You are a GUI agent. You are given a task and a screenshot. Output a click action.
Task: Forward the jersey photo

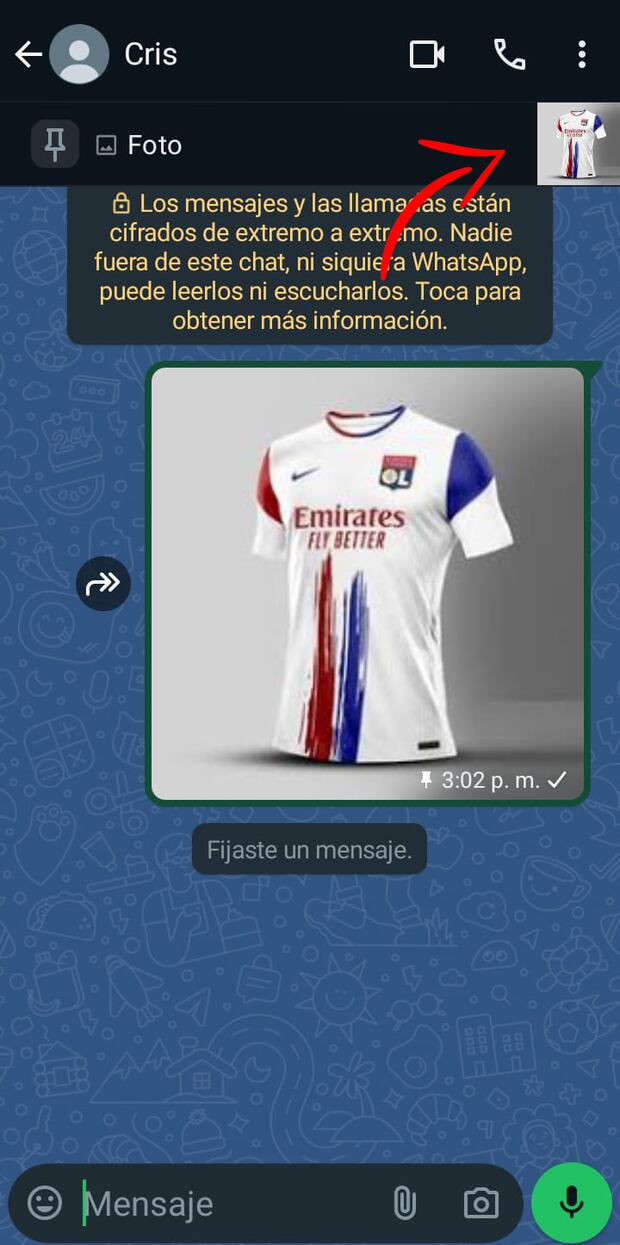click(103, 583)
